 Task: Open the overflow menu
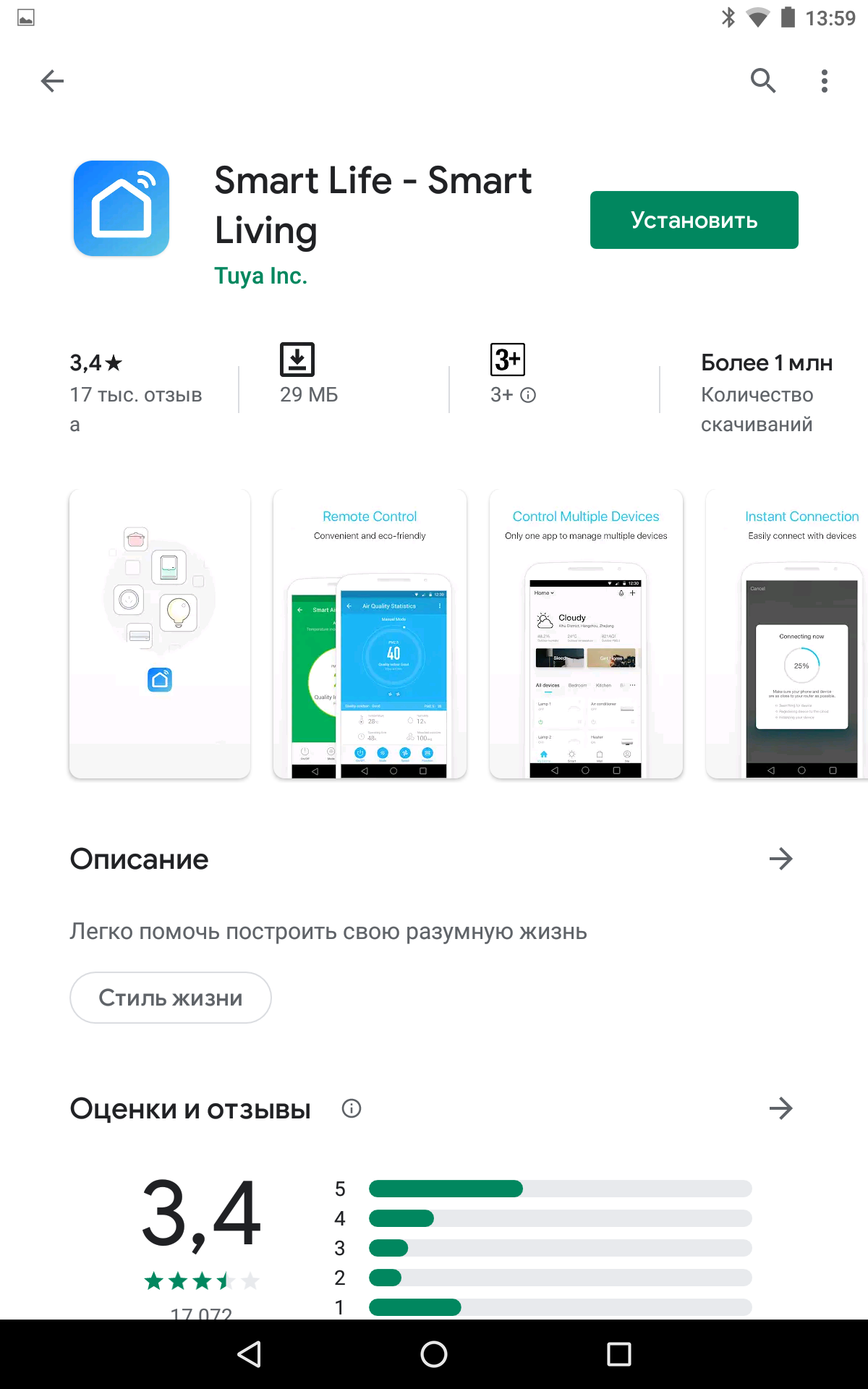pyautogui.click(x=824, y=81)
